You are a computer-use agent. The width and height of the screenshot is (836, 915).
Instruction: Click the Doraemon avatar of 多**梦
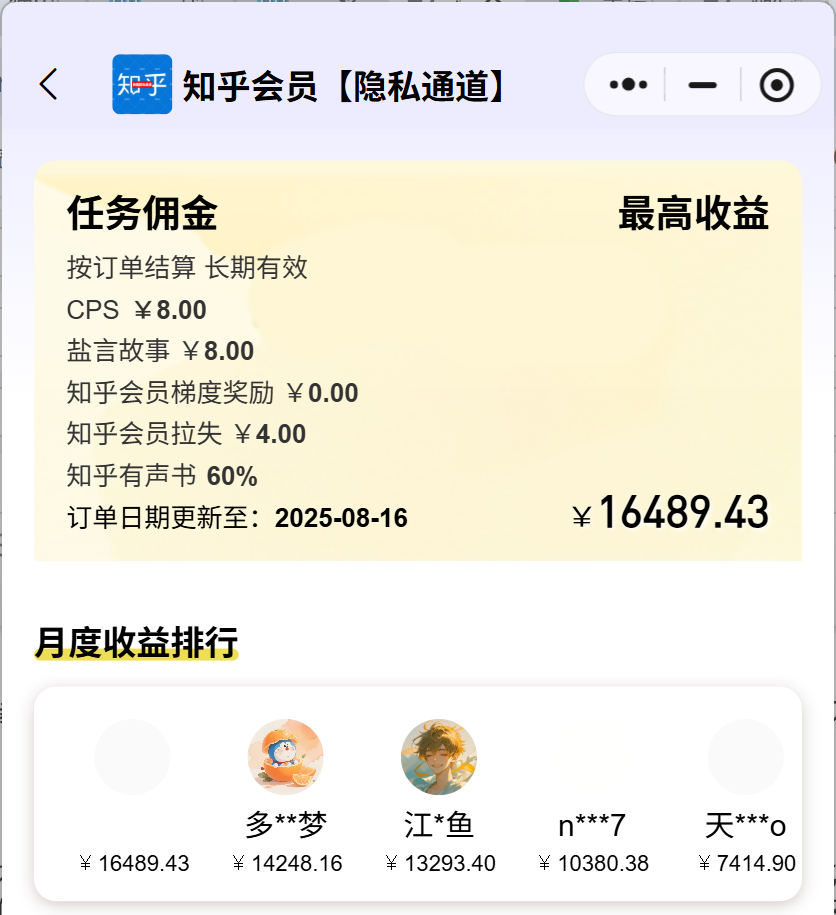[287, 757]
